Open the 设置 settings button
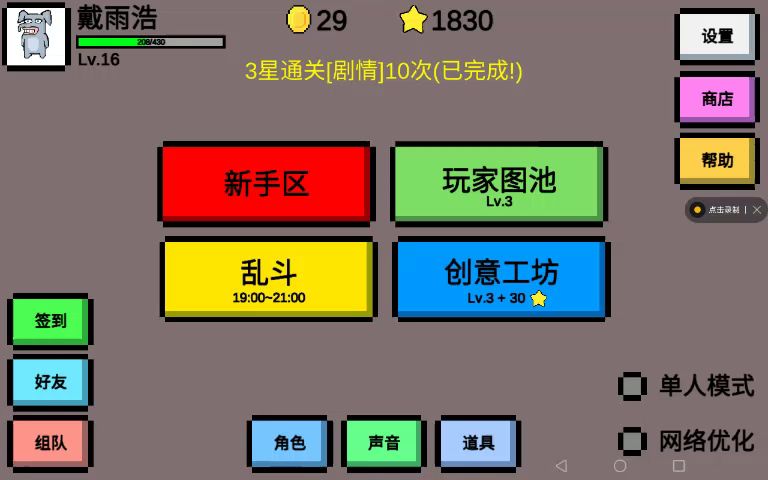768x480 pixels. [716, 36]
